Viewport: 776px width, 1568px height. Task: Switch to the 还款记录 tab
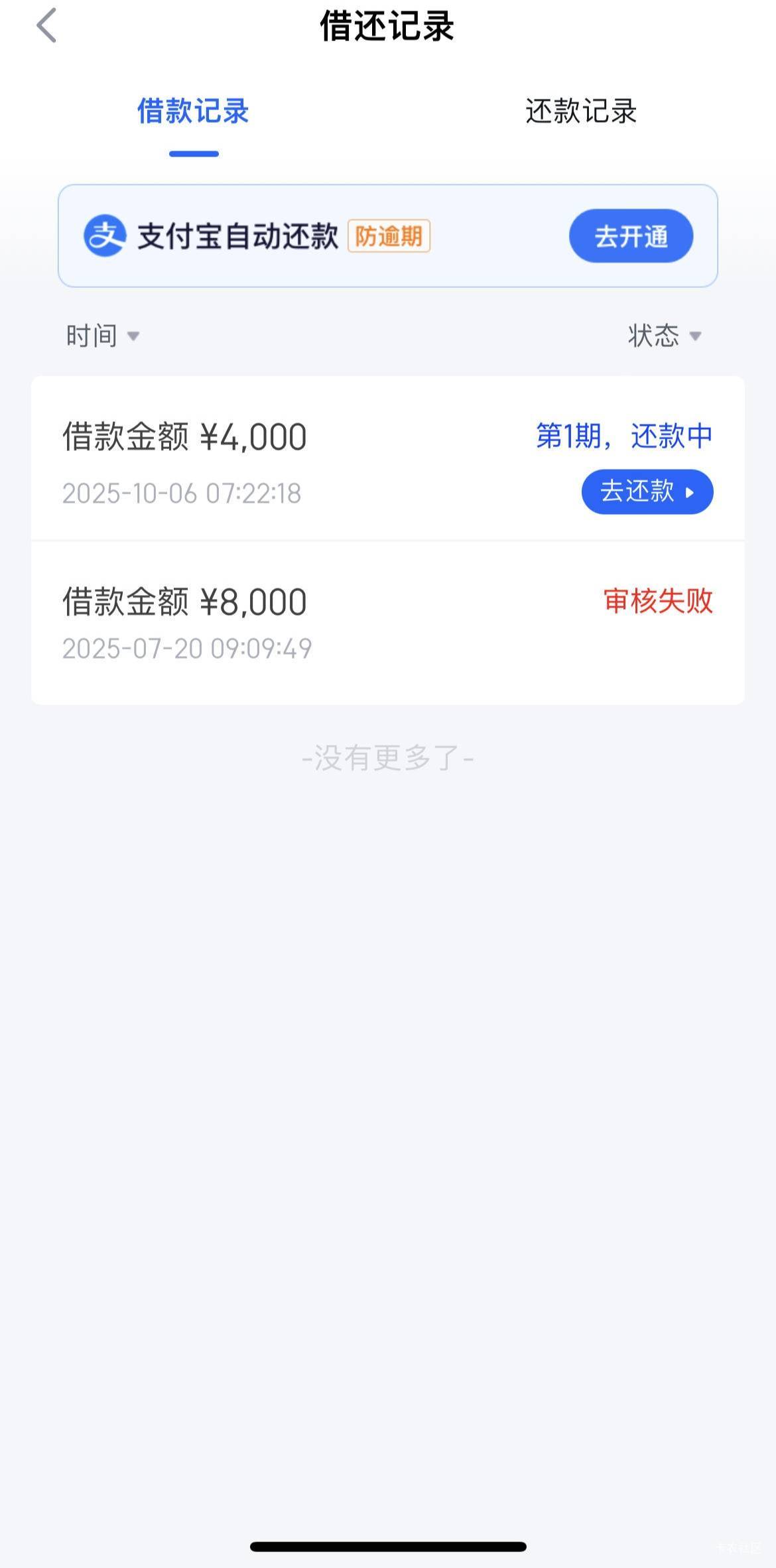coord(581,111)
